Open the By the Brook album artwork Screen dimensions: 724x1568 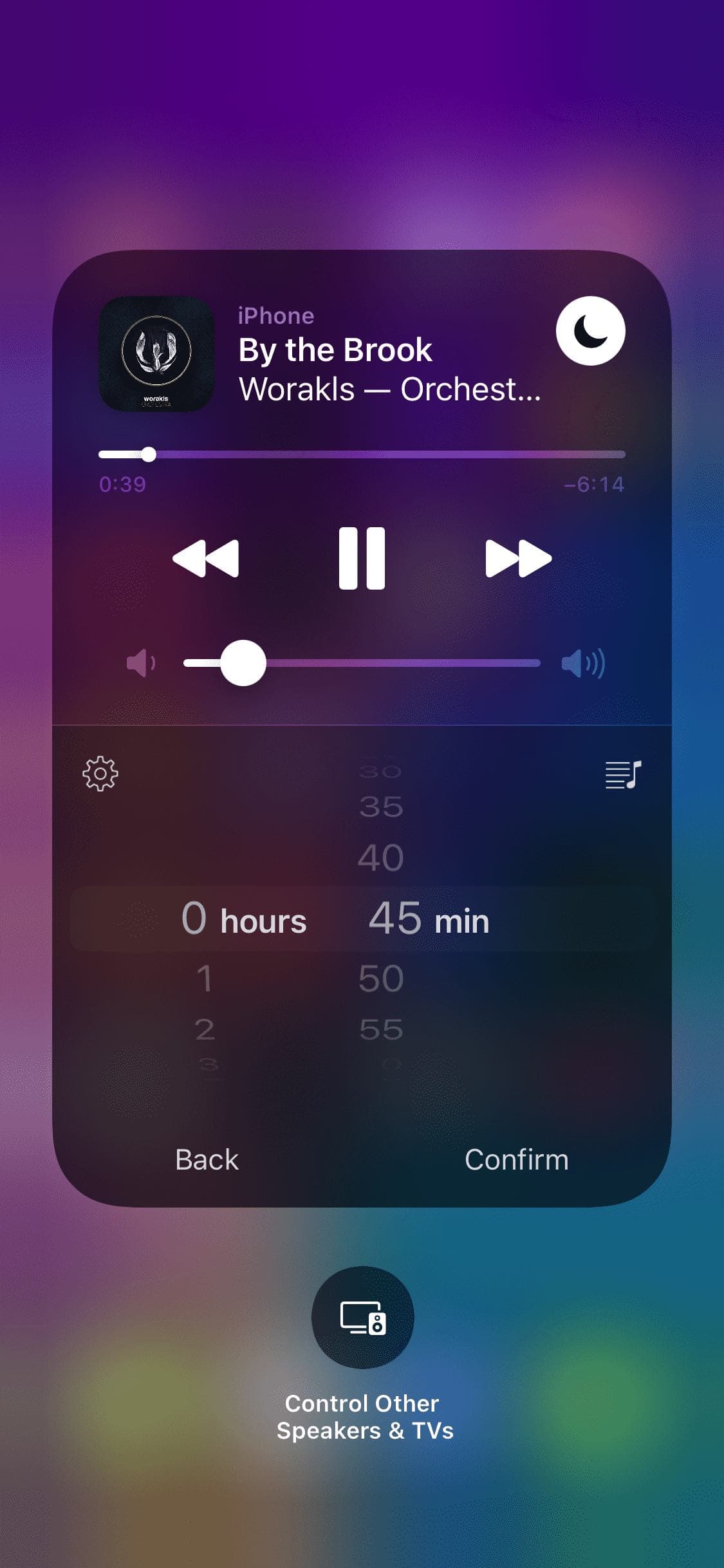(x=156, y=353)
